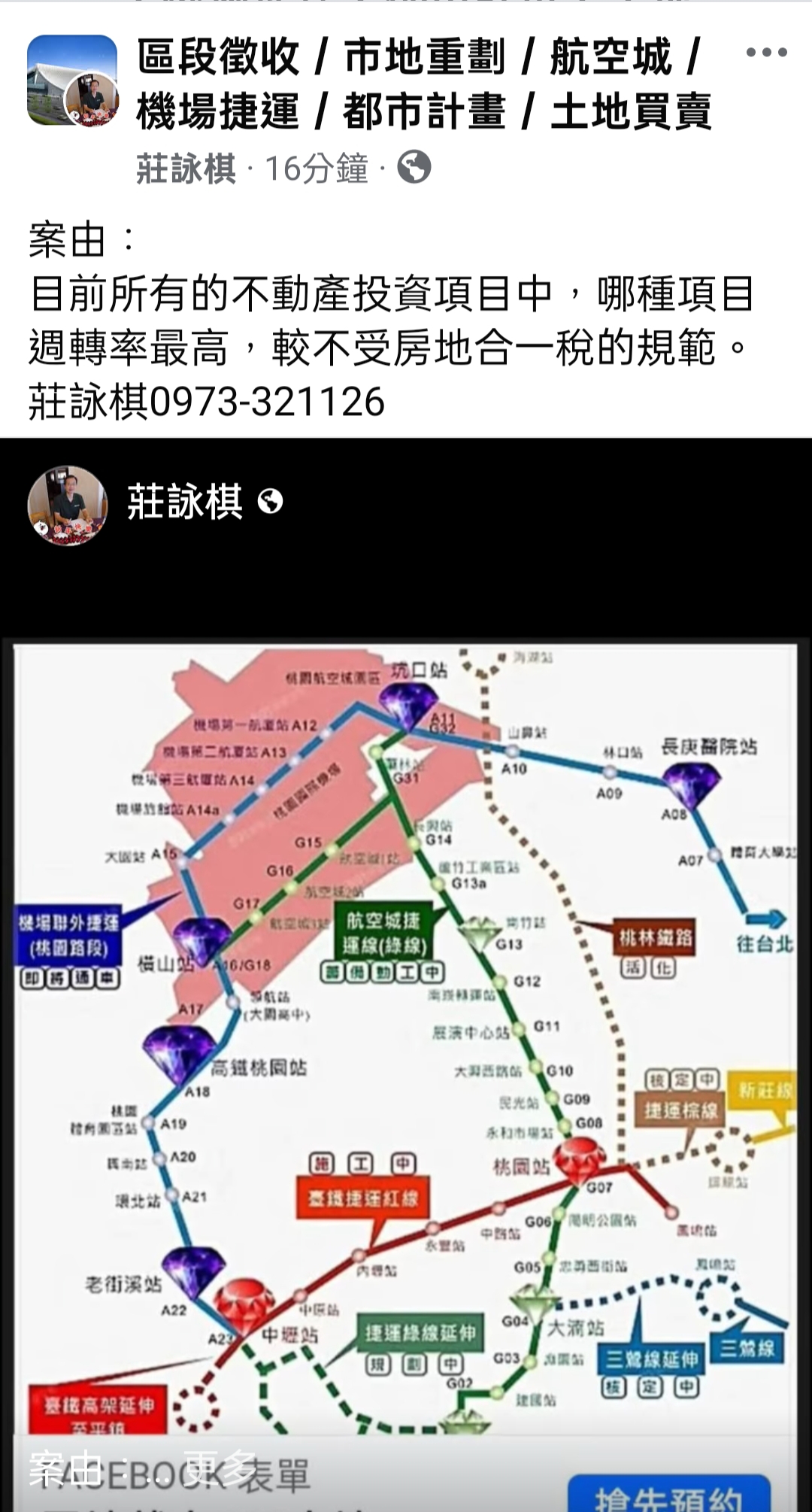Tap the 搶先預約 button
Image resolution: width=812 pixels, height=1512 pixels.
click(669, 1493)
